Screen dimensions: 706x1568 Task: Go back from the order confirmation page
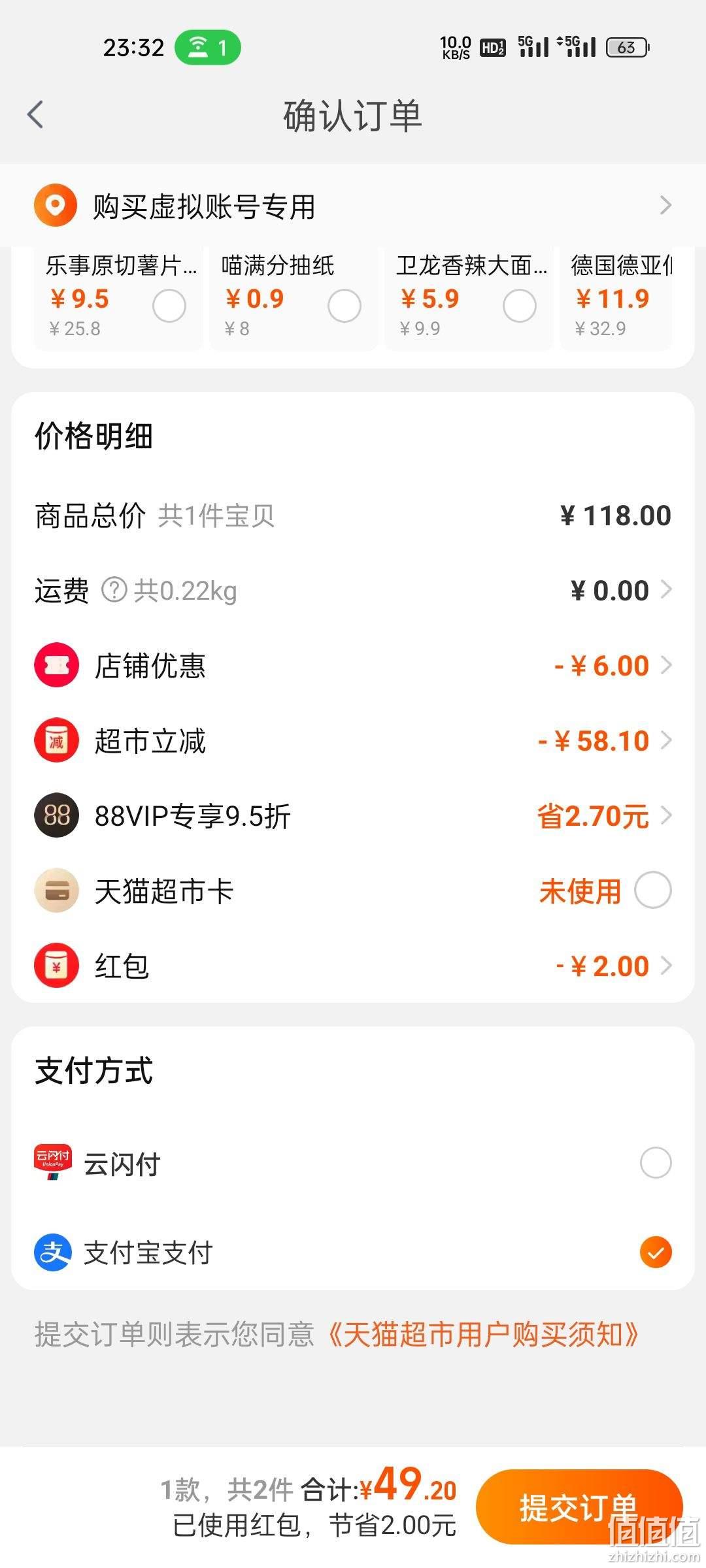click(35, 115)
